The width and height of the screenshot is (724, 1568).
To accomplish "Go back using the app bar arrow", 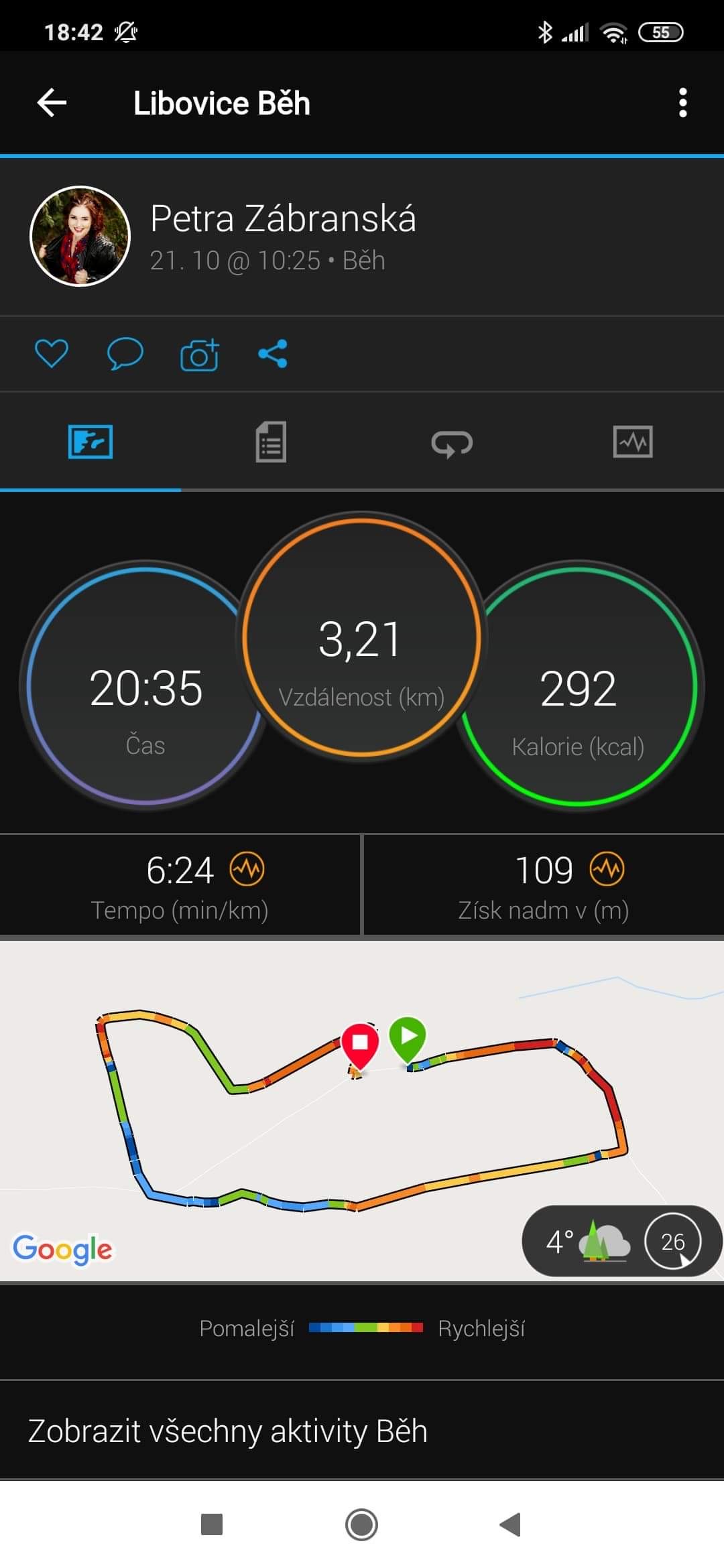I will [52, 103].
